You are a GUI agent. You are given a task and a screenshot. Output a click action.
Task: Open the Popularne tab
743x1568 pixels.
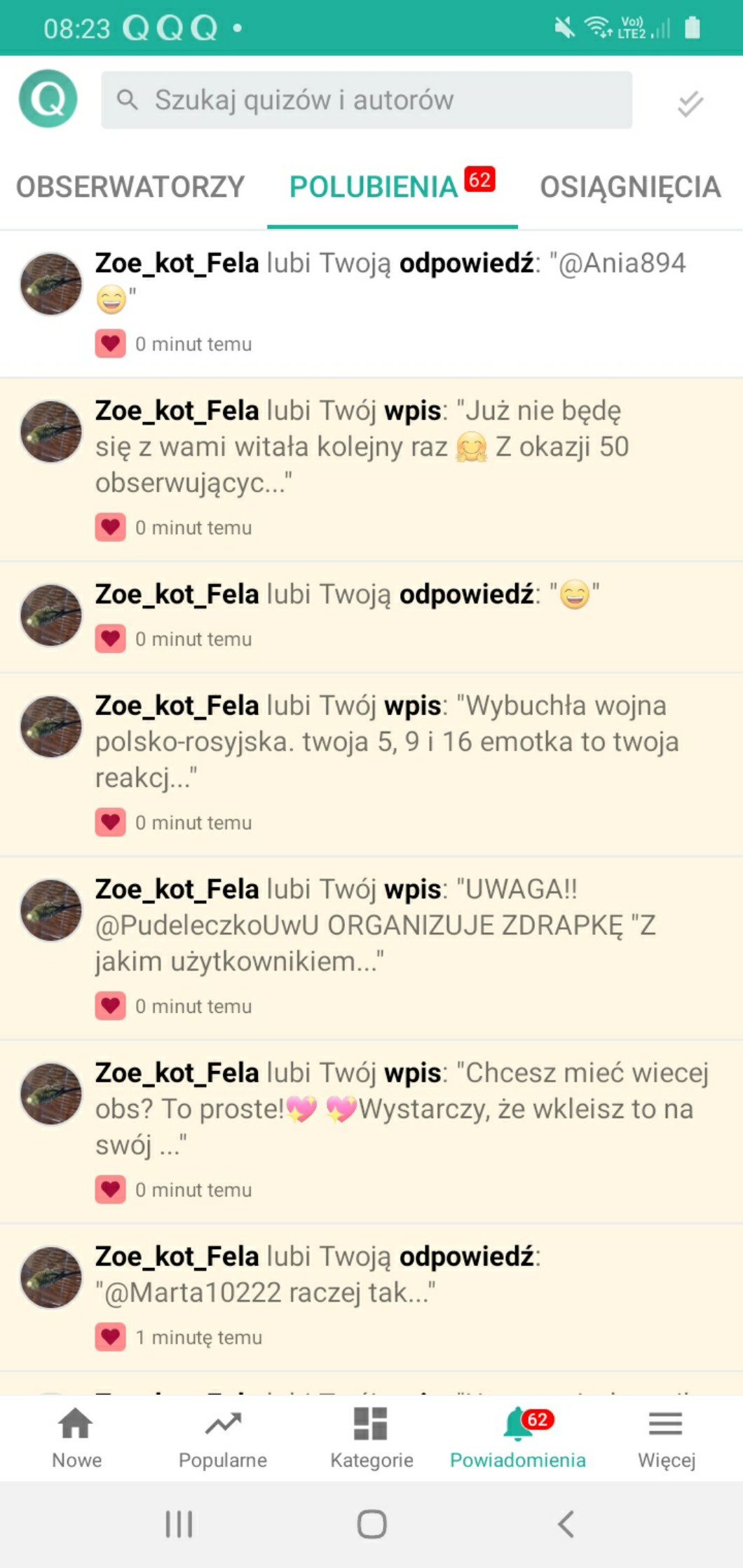[223, 1437]
